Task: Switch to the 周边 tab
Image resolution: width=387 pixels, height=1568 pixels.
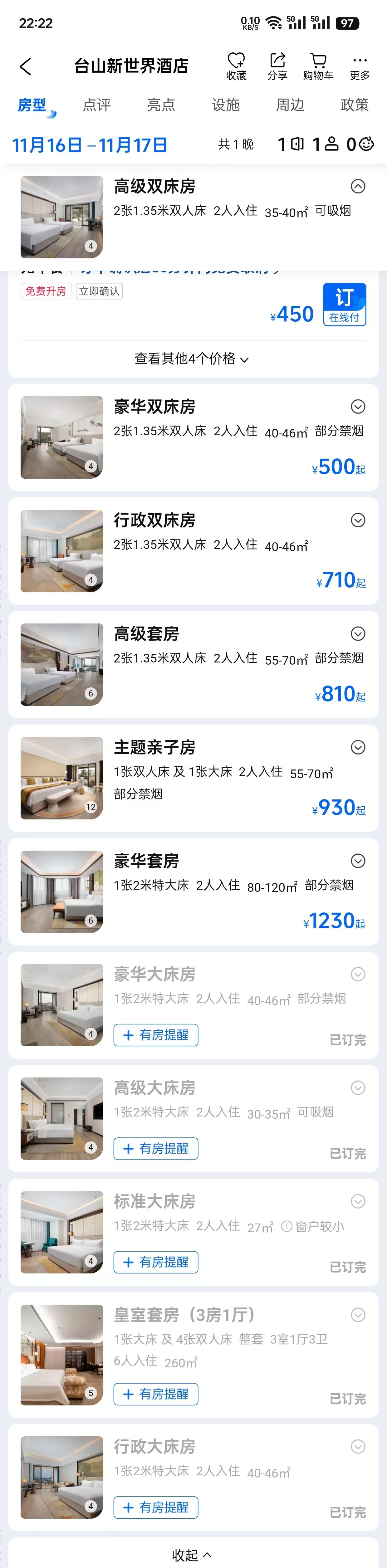Action: click(290, 105)
